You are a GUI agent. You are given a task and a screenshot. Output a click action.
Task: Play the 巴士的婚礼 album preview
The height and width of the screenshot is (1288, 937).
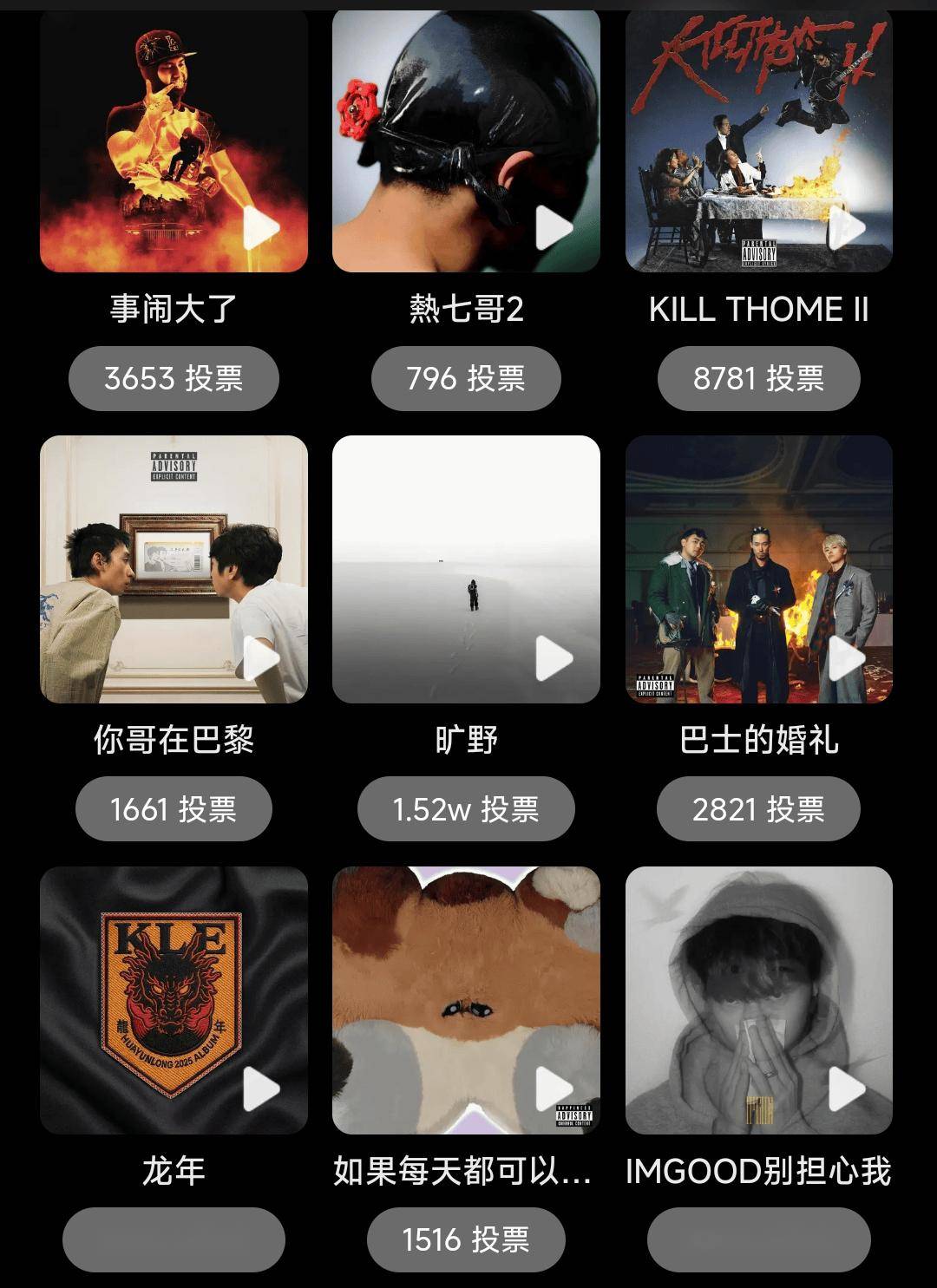point(847,659)
